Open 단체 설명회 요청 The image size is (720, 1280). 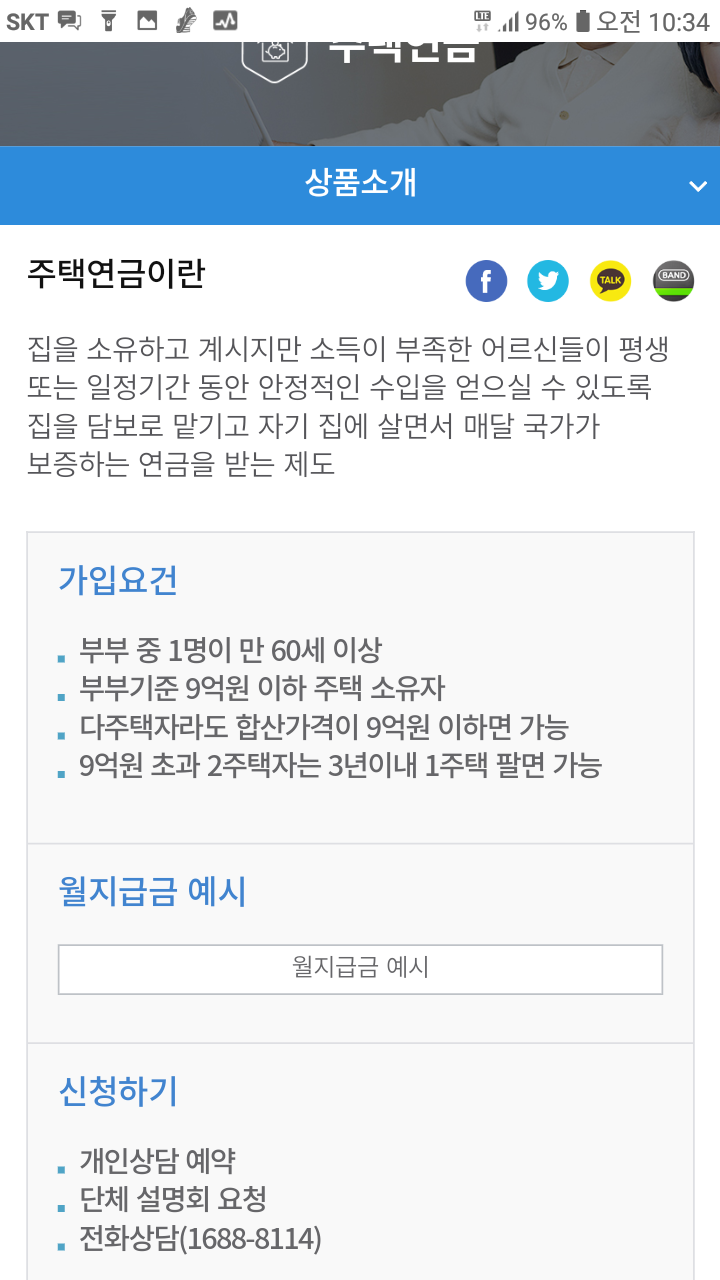point(173,1200)
